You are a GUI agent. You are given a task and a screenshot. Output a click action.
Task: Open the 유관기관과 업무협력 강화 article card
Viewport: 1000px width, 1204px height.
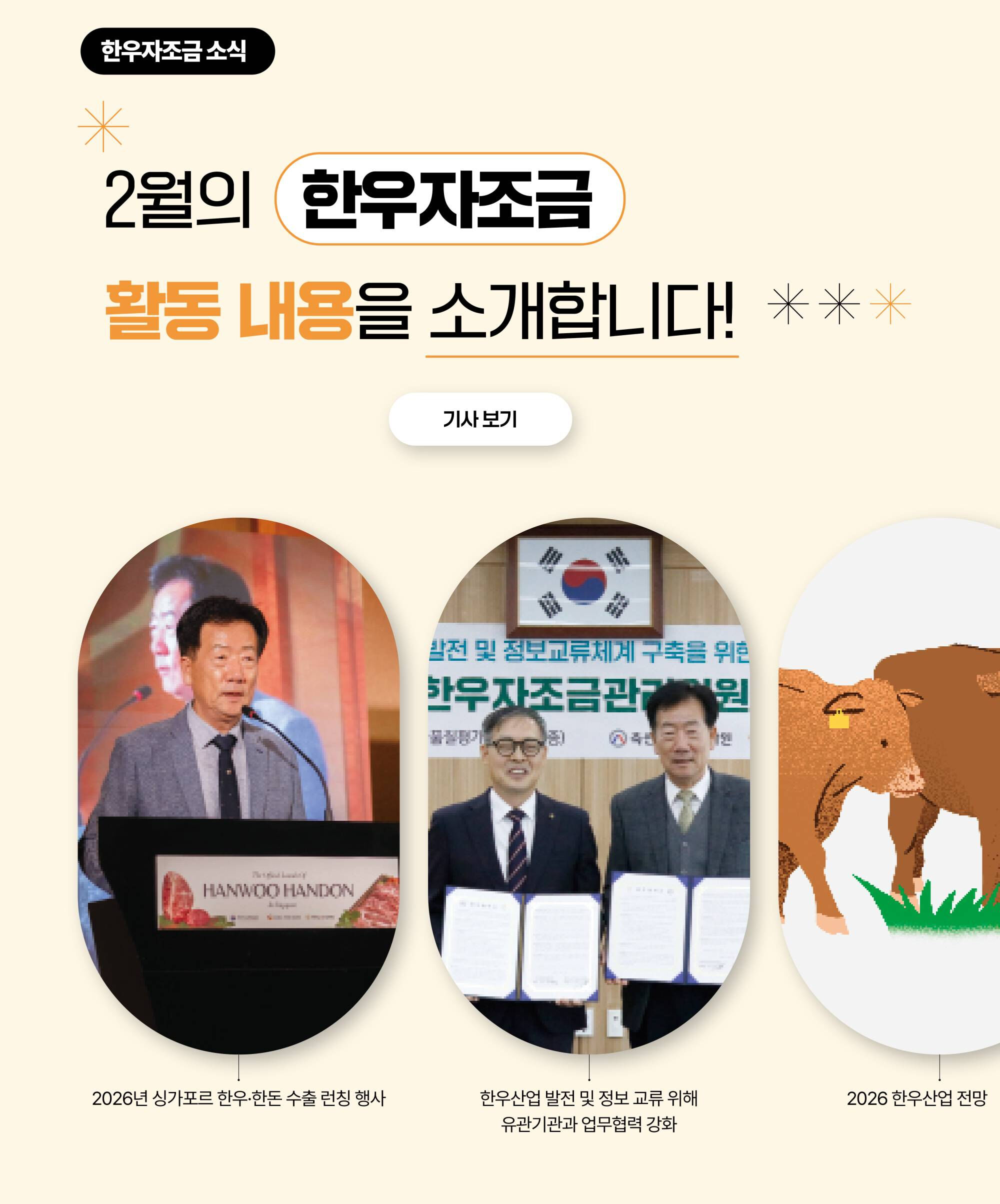[588, 785]
